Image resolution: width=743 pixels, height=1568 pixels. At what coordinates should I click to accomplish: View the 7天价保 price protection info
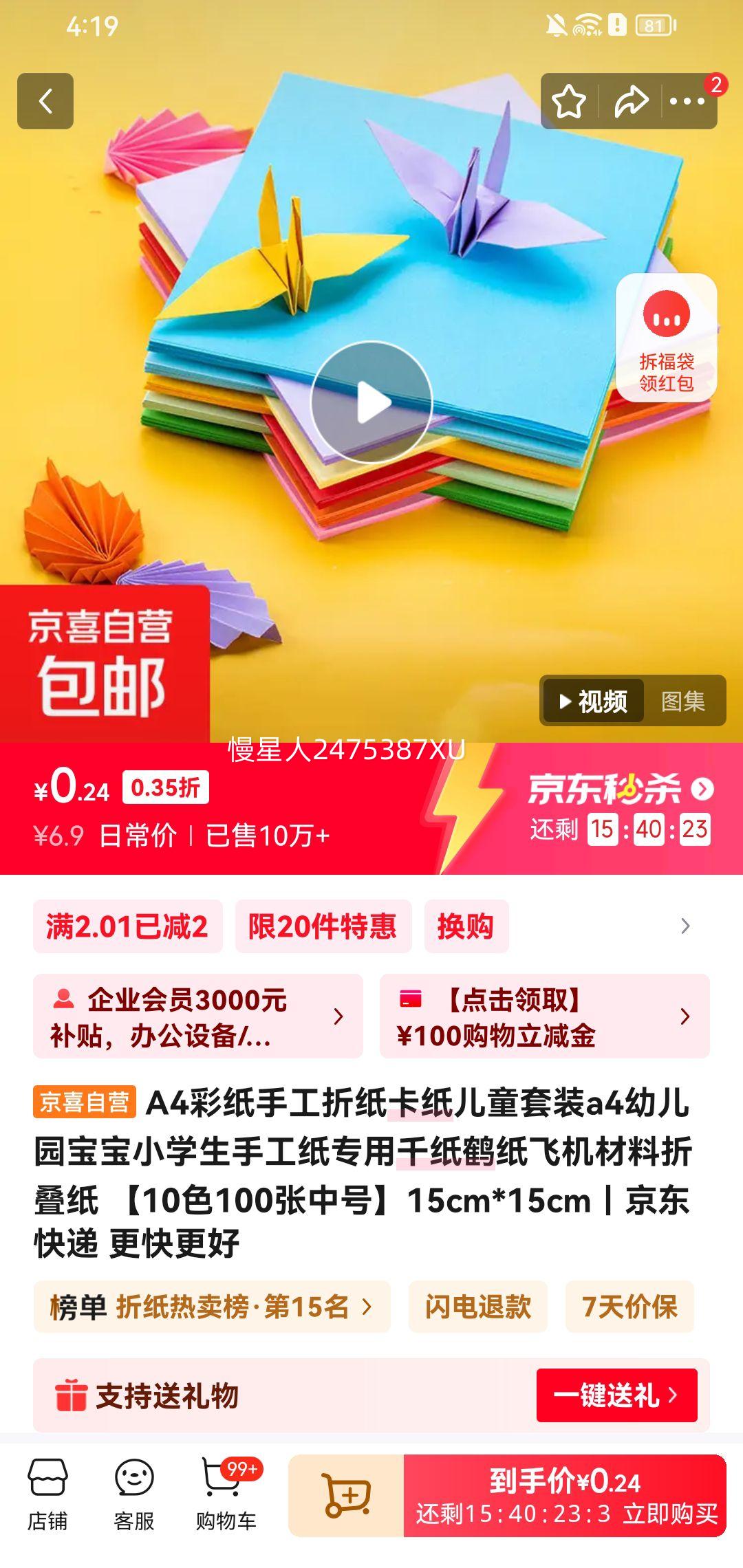(629, 1307)
